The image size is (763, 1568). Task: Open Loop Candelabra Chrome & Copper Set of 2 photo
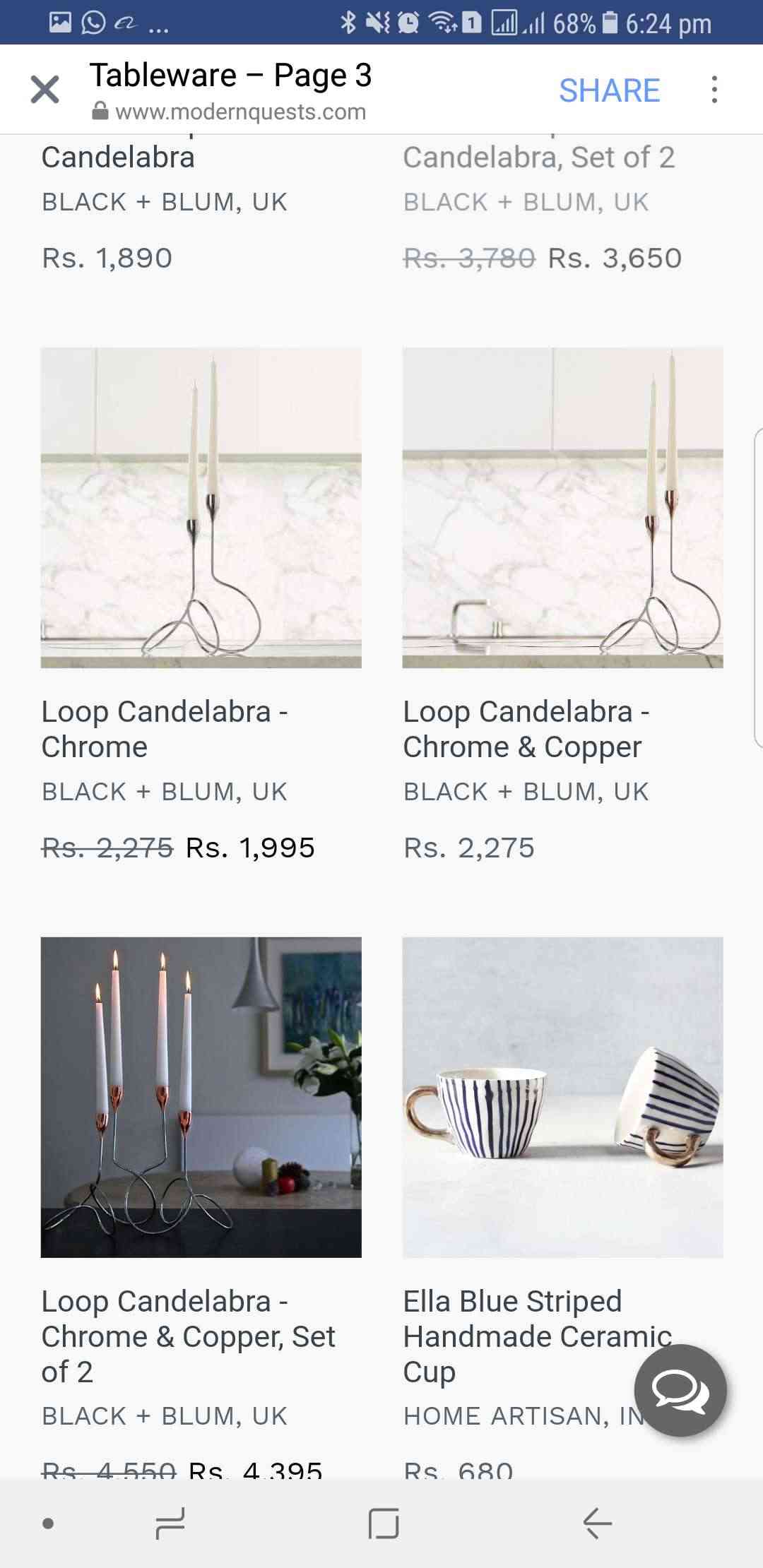(x=201, y=1097)
